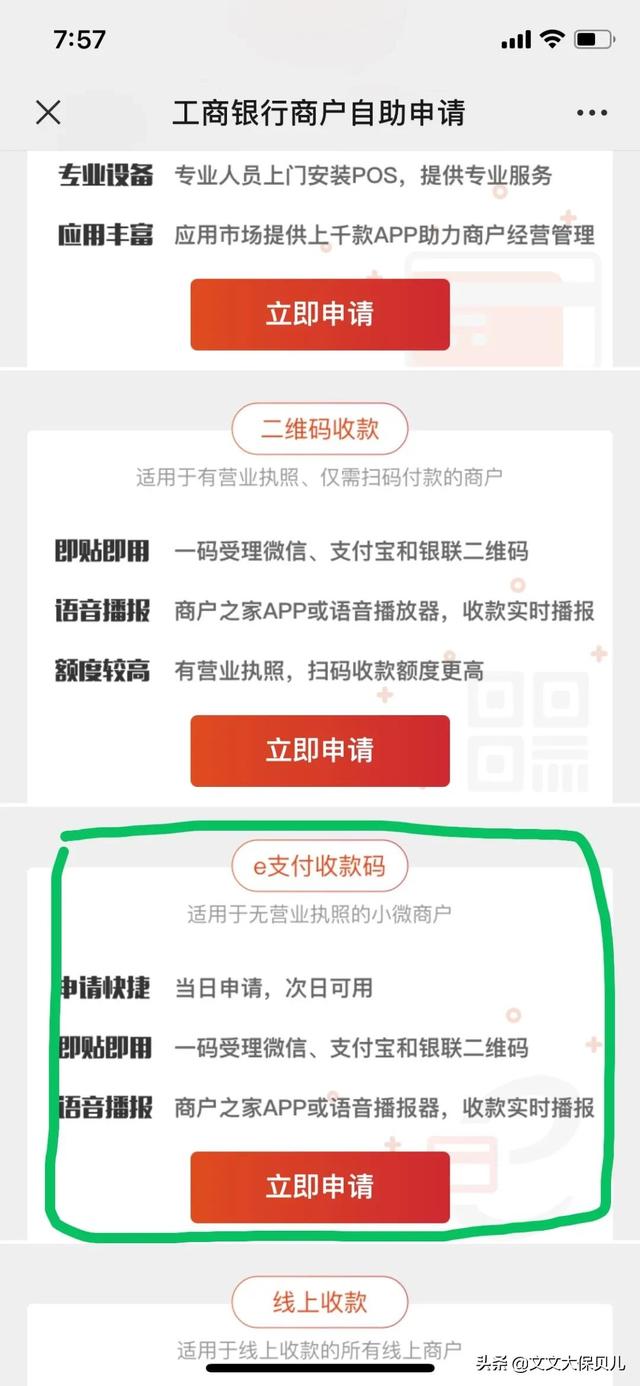640x1386 pixels.
Task: Open the three-dot overflow menu
Action: point(592,113)
